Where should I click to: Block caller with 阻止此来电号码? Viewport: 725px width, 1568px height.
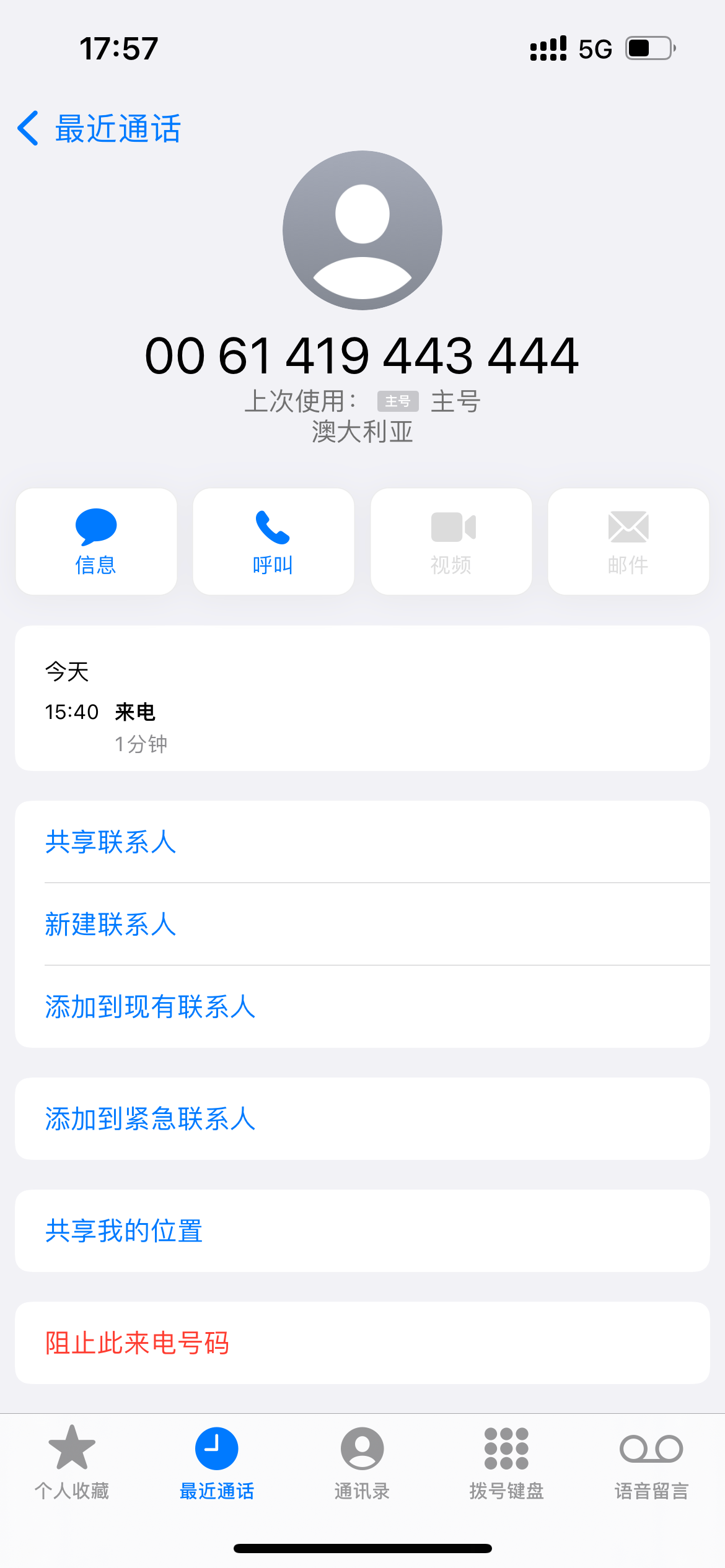coord(138,1343)
